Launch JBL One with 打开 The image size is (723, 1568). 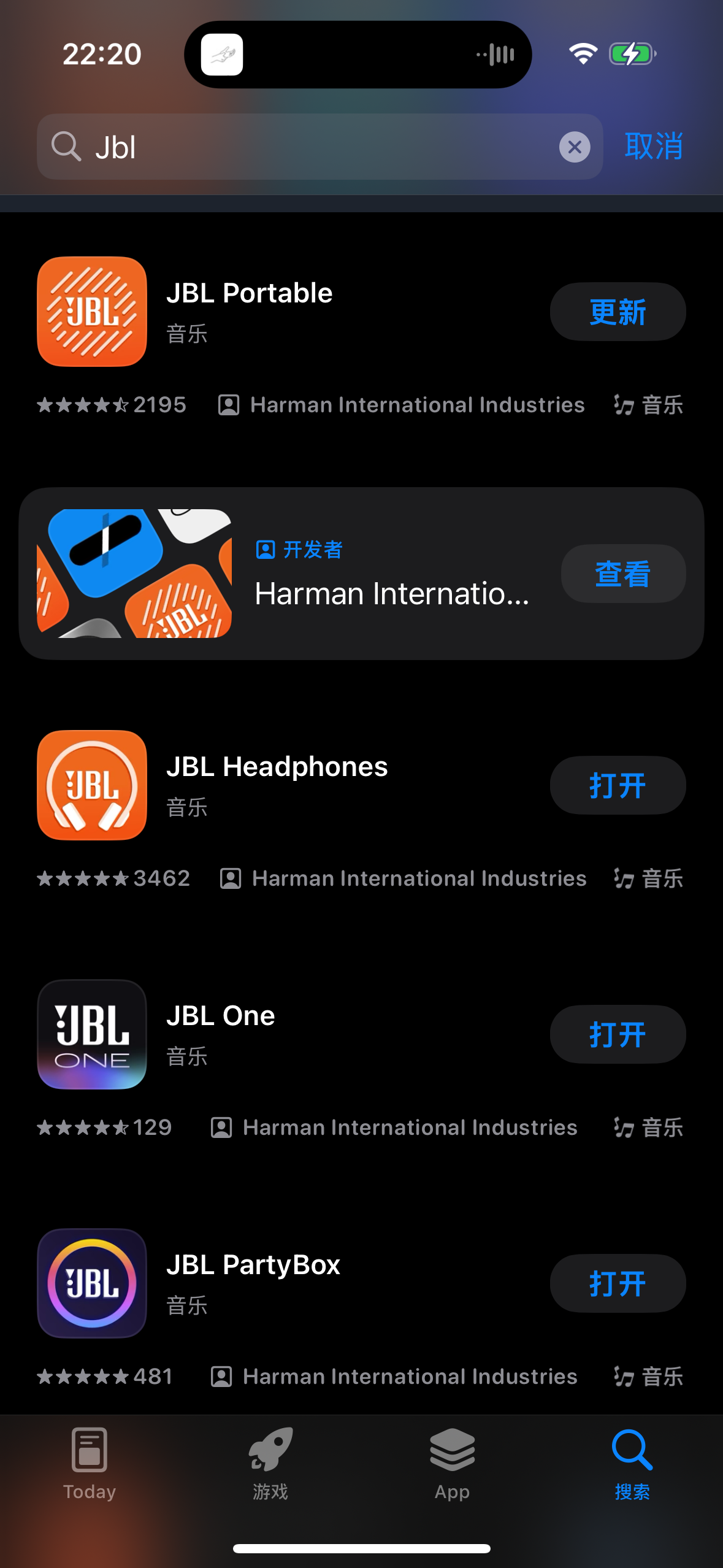[617, 1034]
